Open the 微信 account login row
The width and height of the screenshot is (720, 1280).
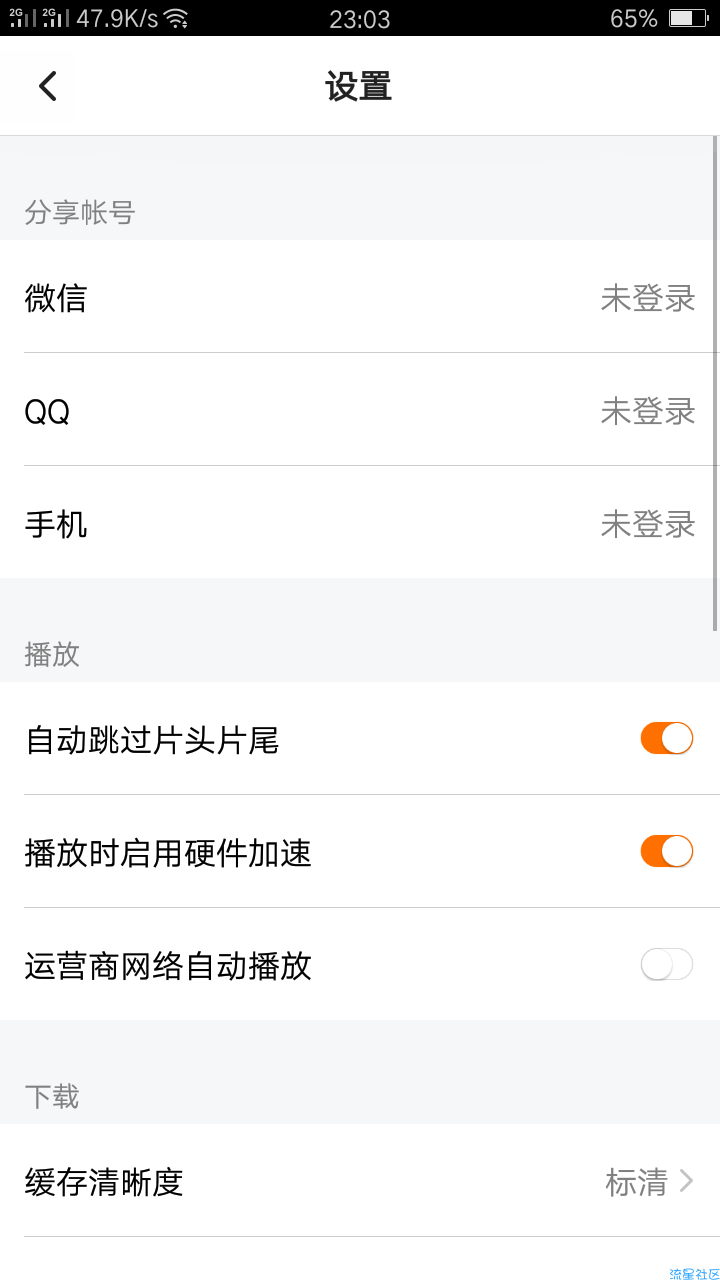point(360,297)
